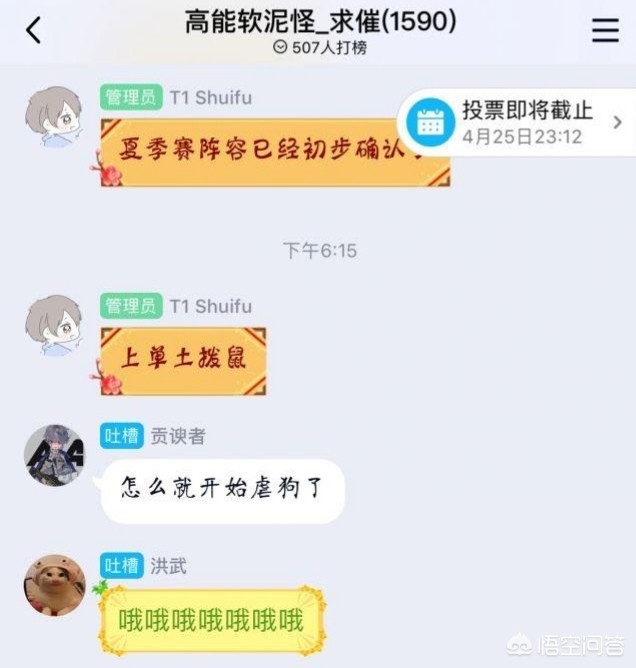636x668 pixels.
Task: Open the hamburger menu at top right
Action: click(605, 31)
